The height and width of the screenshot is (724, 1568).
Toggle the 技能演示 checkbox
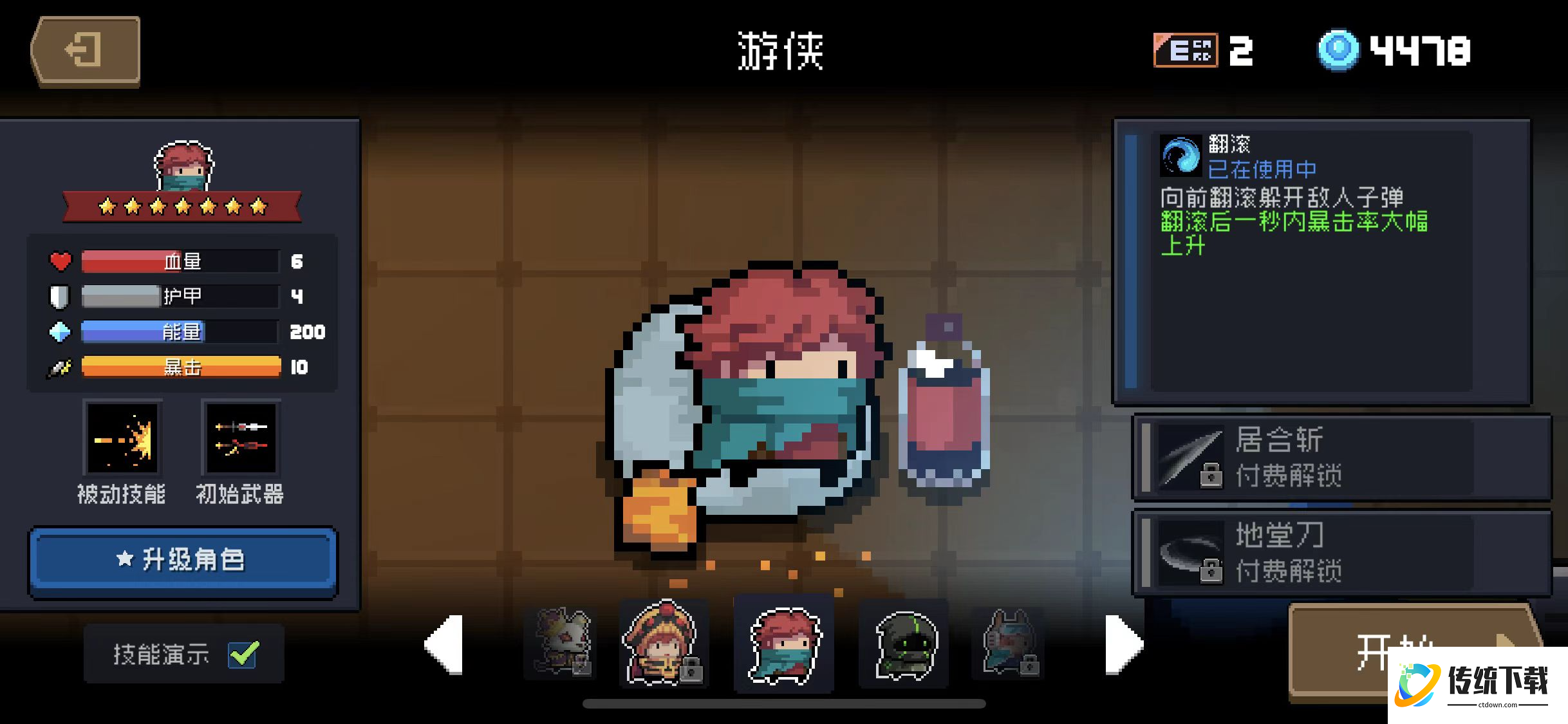243,654
